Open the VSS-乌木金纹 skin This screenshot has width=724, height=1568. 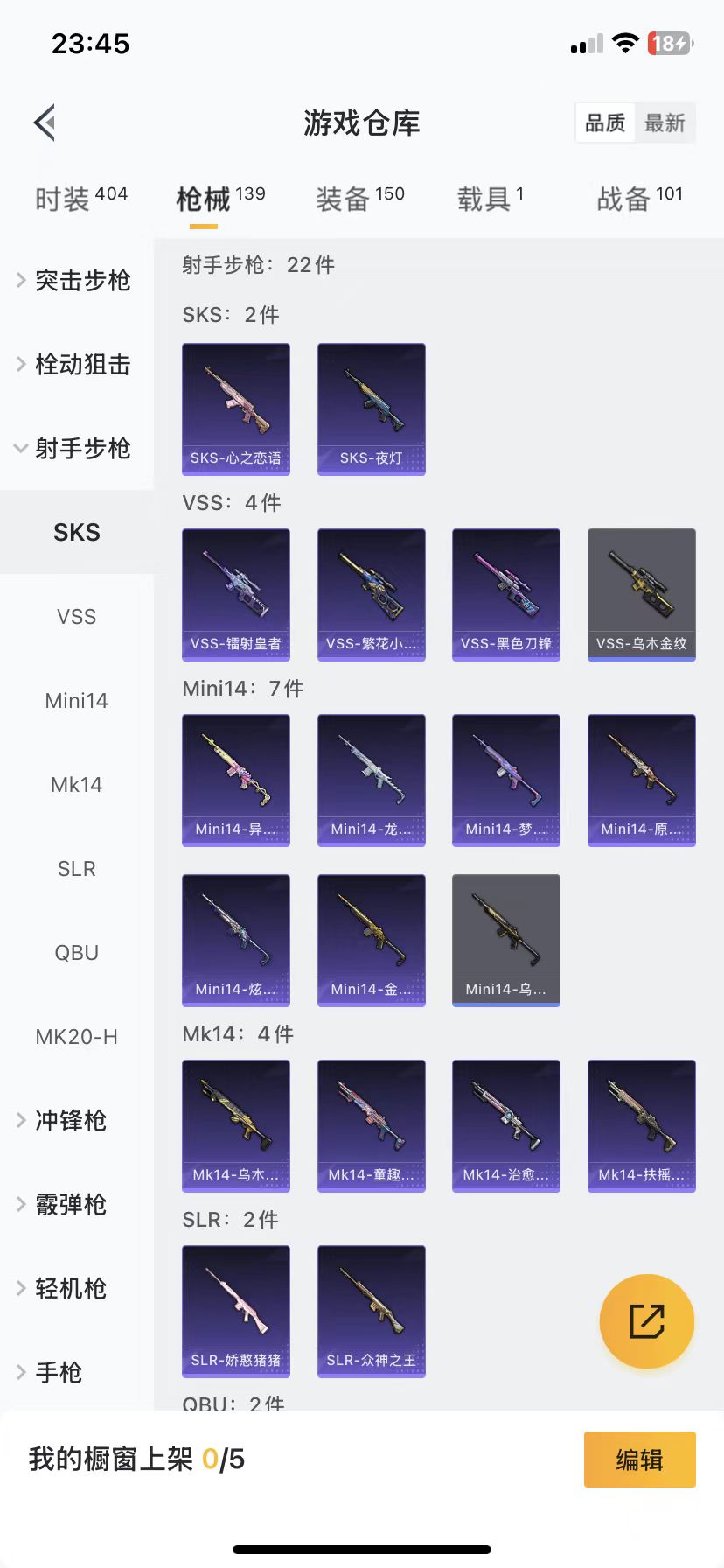tap(642, 594)
